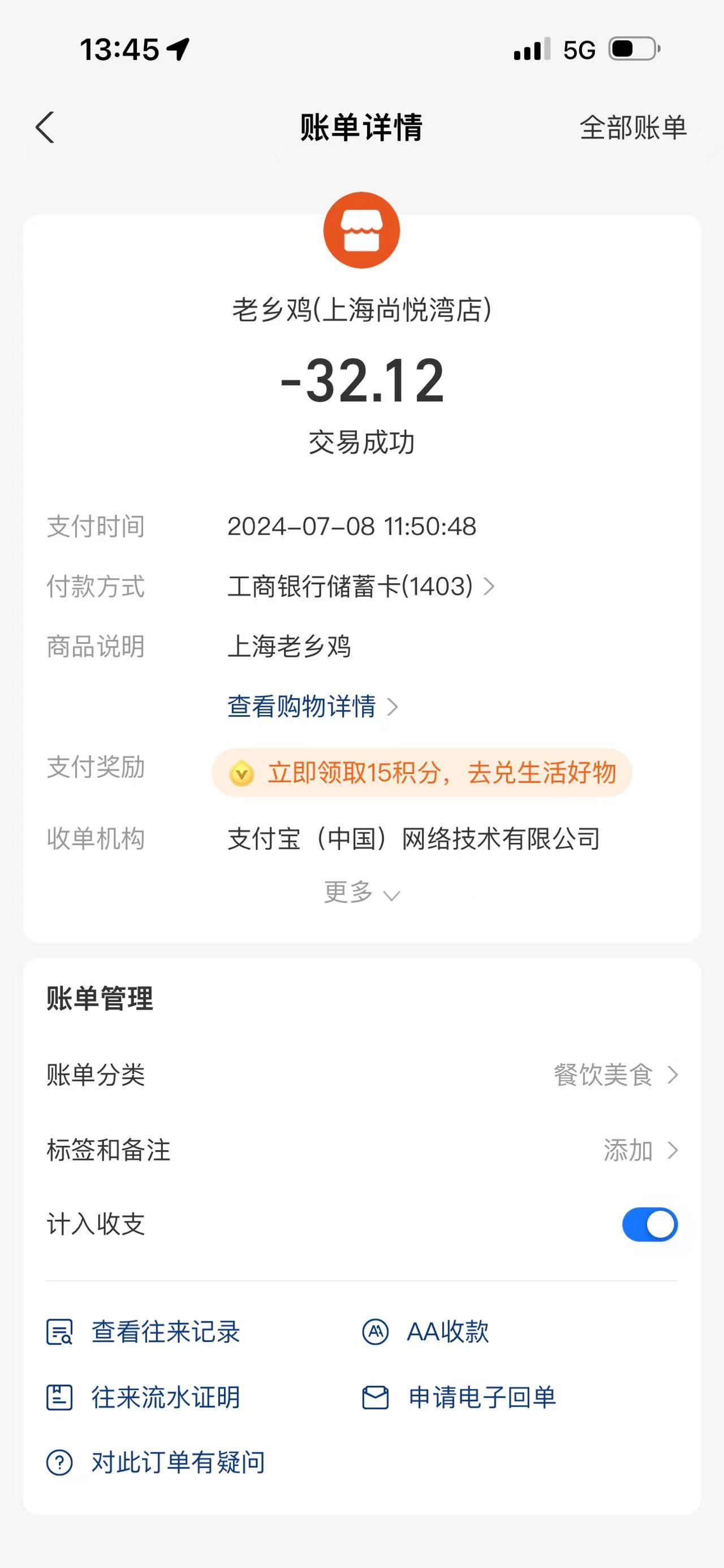Image resolution: width=724 pixels, height=1568 pixels.
Task: Claim the 立即领取15积分 reward
Action: tap(421, 773)
